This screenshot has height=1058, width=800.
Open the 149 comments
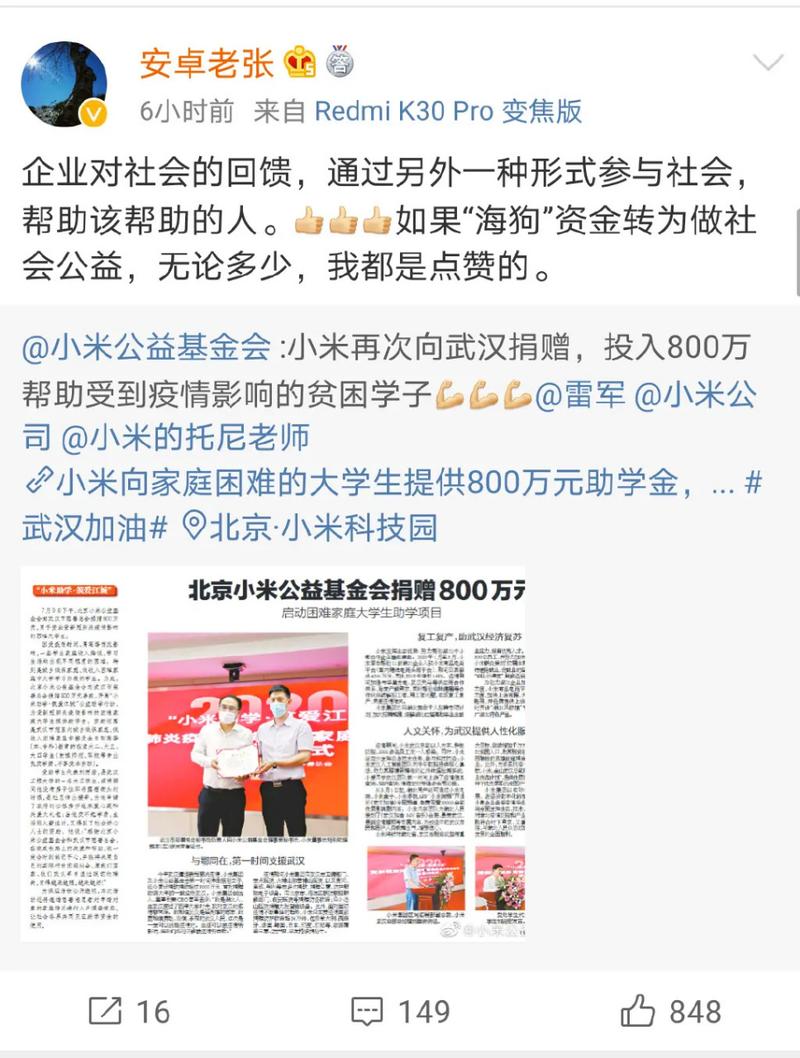tap(400, 1011)
